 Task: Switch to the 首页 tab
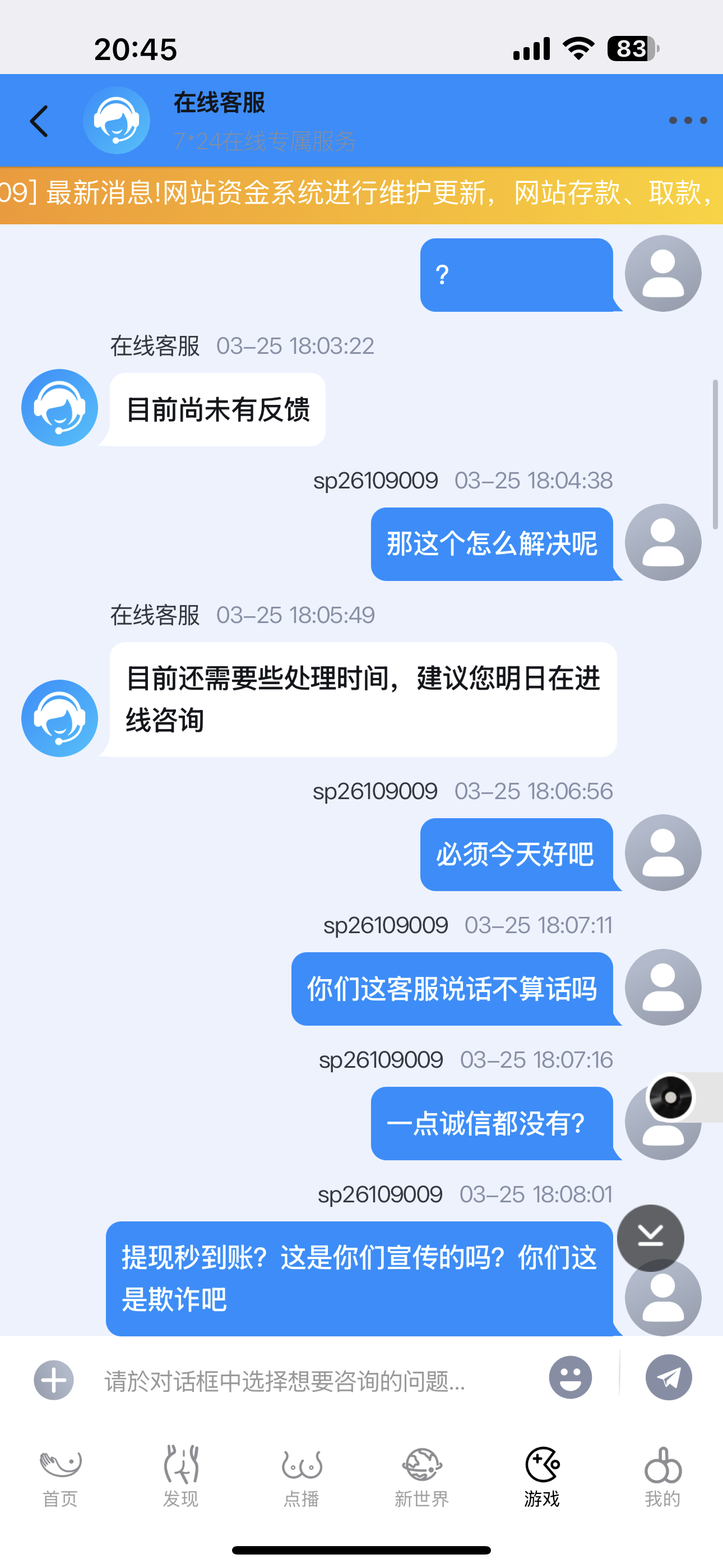(61, 1477)
